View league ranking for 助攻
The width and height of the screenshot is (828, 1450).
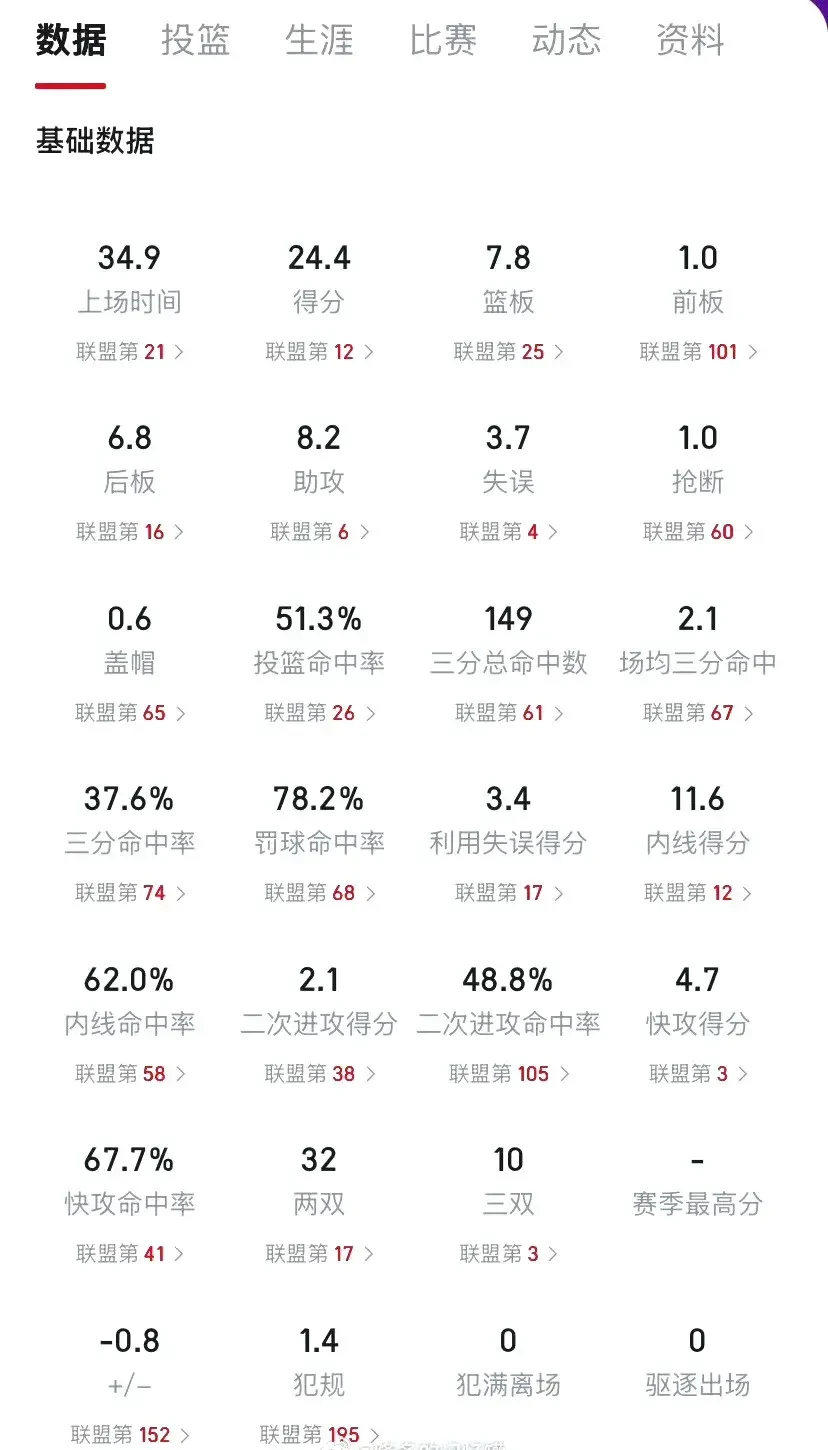point(319,532)
